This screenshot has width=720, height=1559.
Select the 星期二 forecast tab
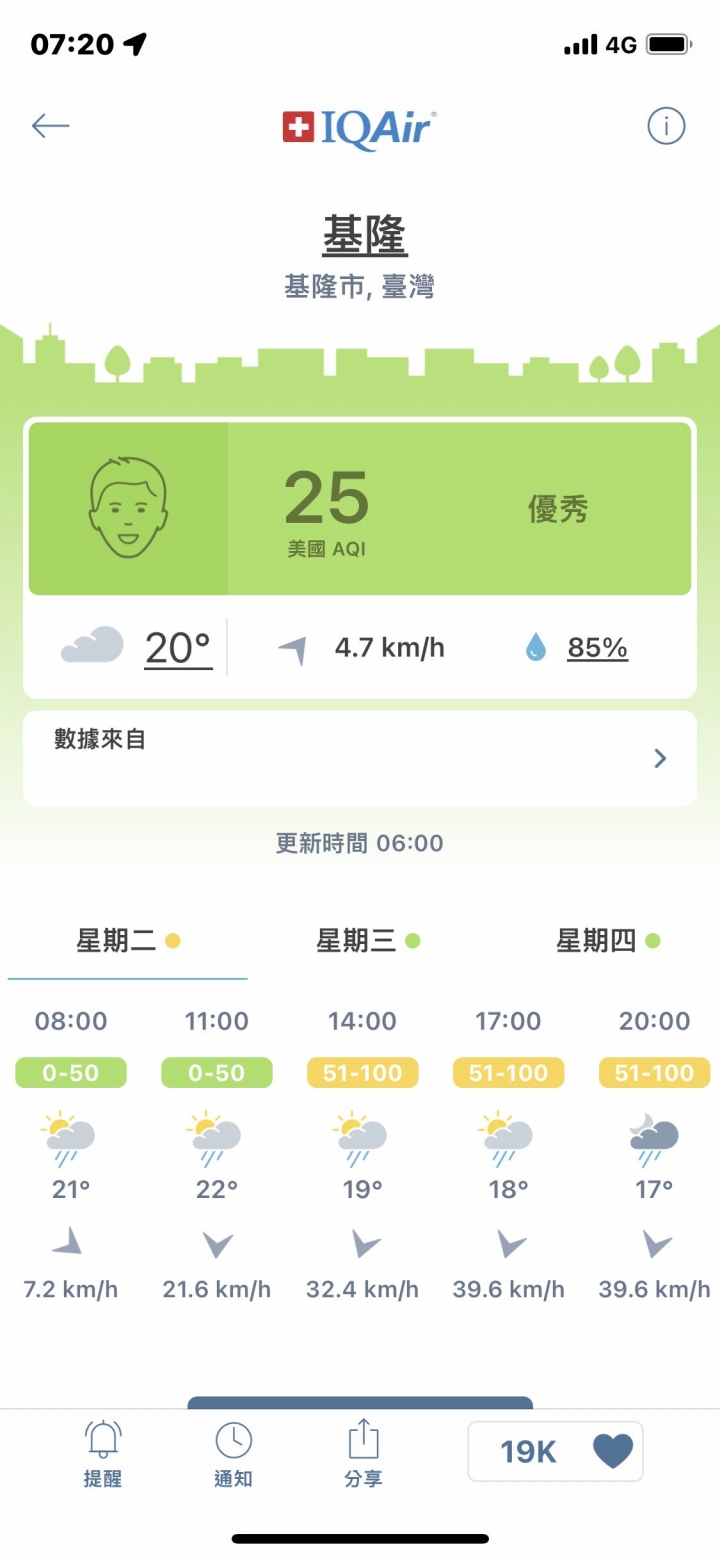pyautogui.click(x=127, y=941)
